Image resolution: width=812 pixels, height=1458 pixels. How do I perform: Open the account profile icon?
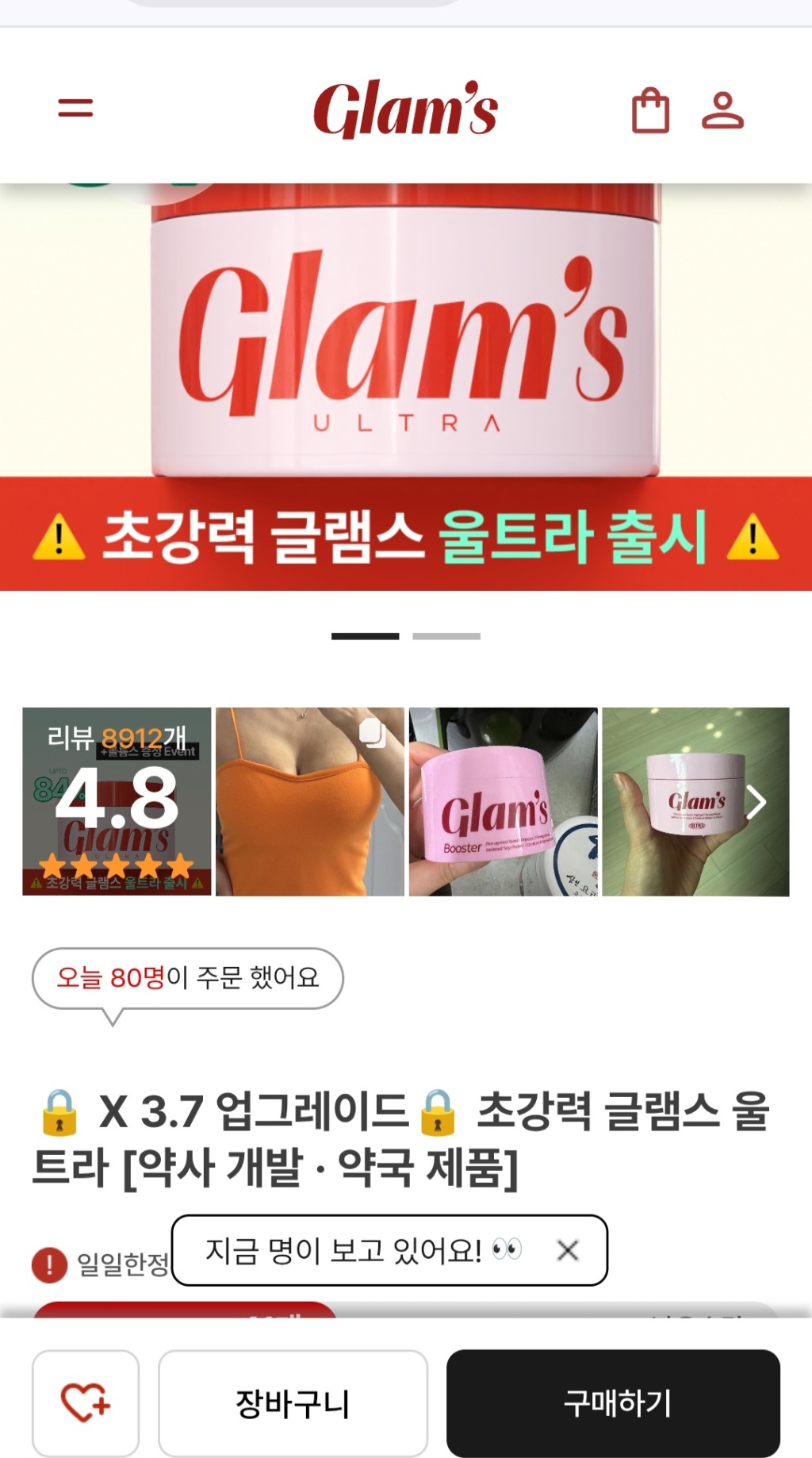(x=722, y=110)
